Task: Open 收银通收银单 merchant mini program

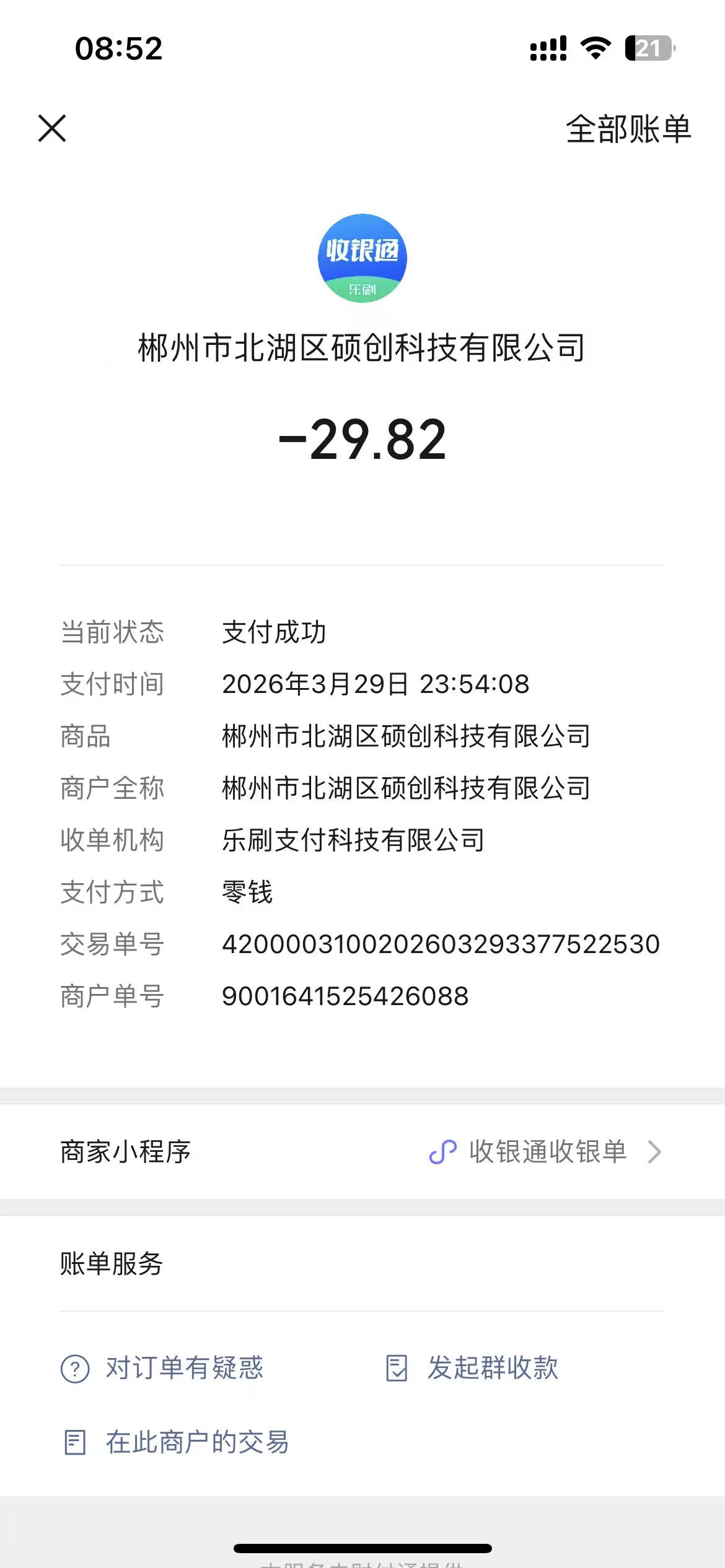Action: 547,1152
